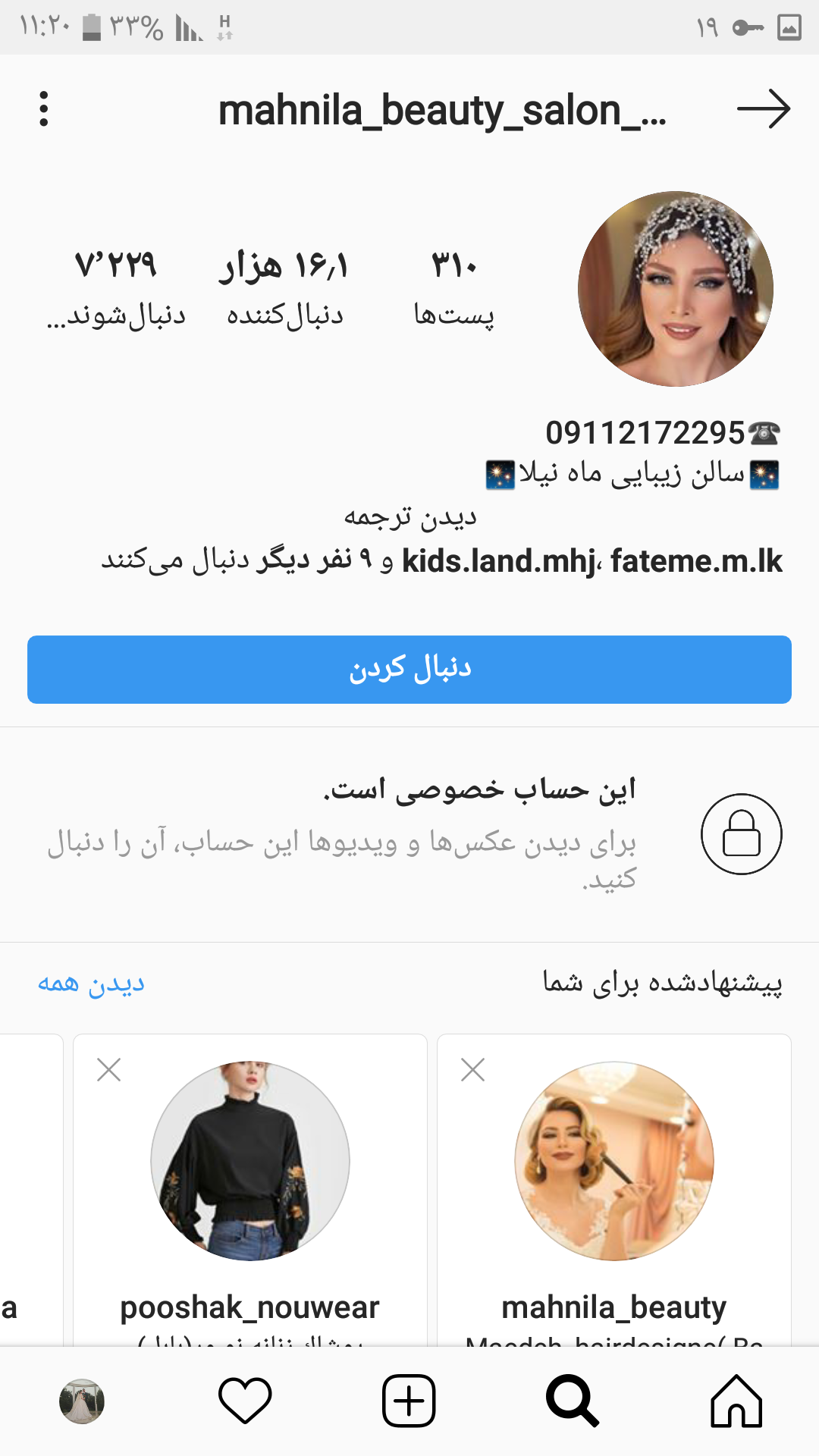Open fateme.m.lk mutual follower link
This screenshot has width=819, height=1456.
(696, 561)
